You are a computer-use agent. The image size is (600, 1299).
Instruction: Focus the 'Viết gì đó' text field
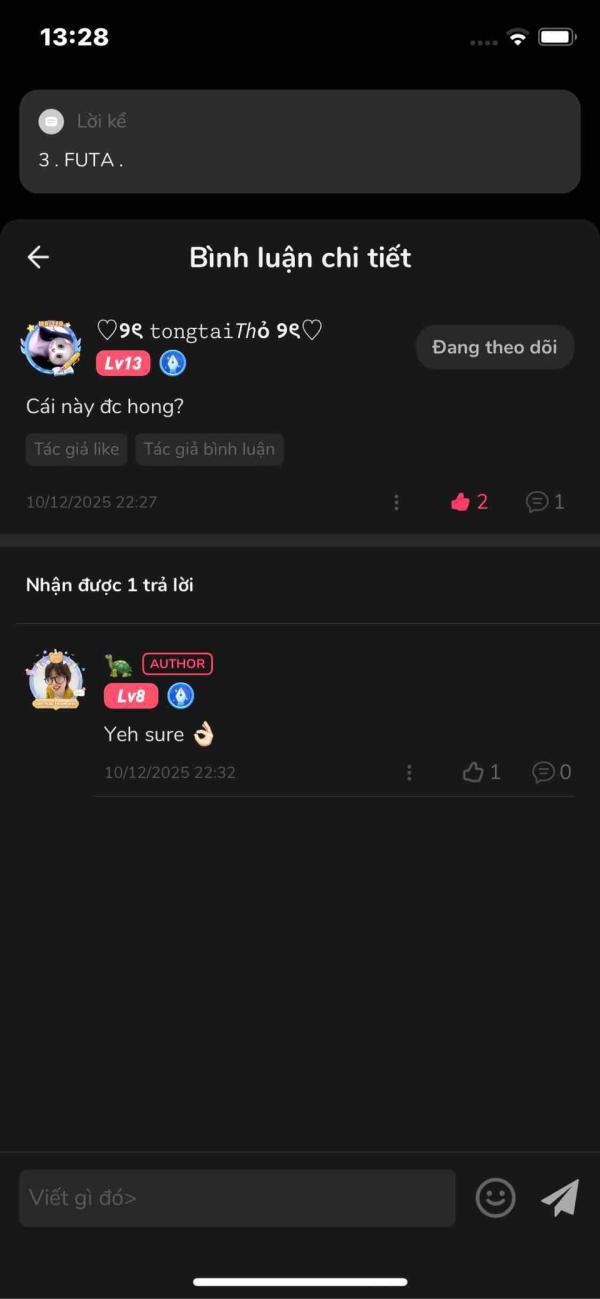tap(237, 1197)
